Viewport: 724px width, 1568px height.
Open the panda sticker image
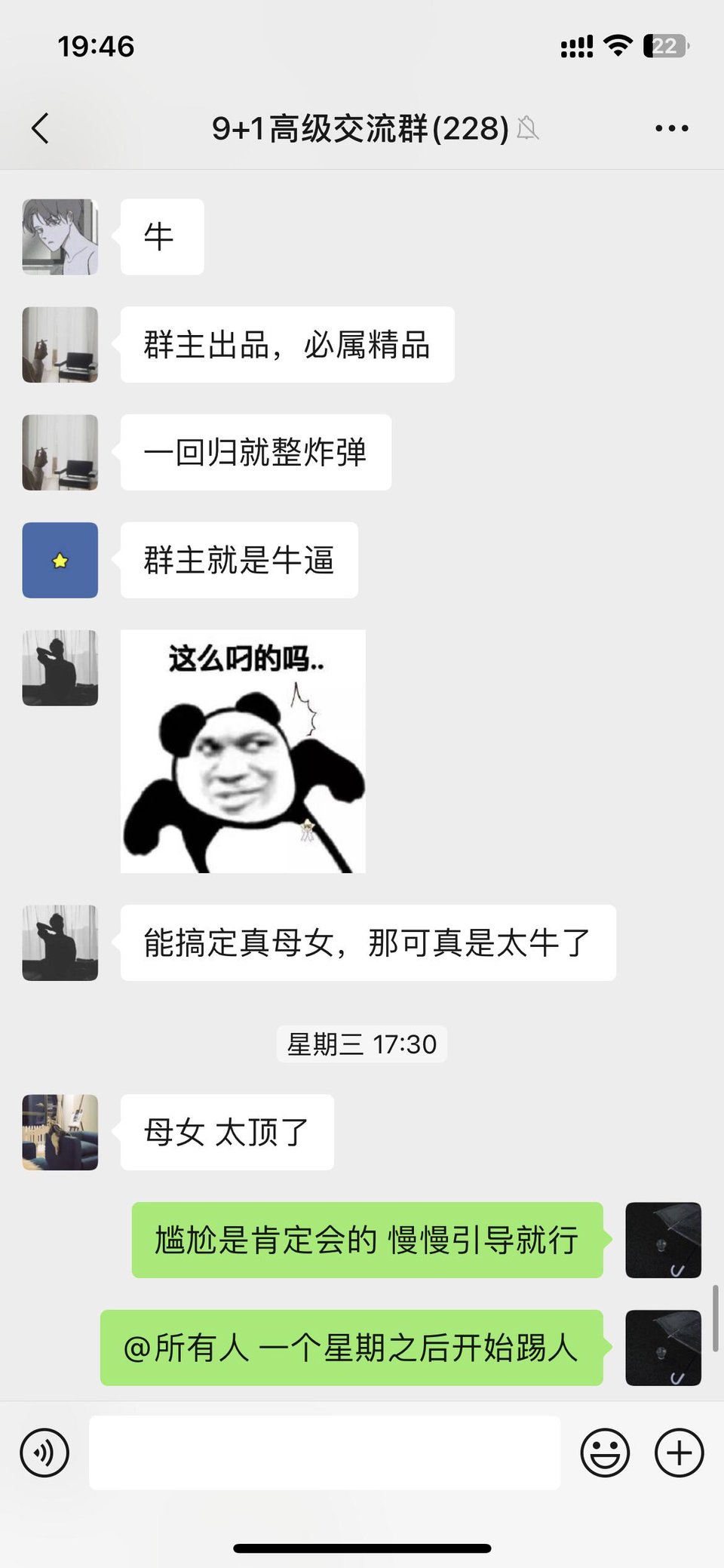click(243, 752)
